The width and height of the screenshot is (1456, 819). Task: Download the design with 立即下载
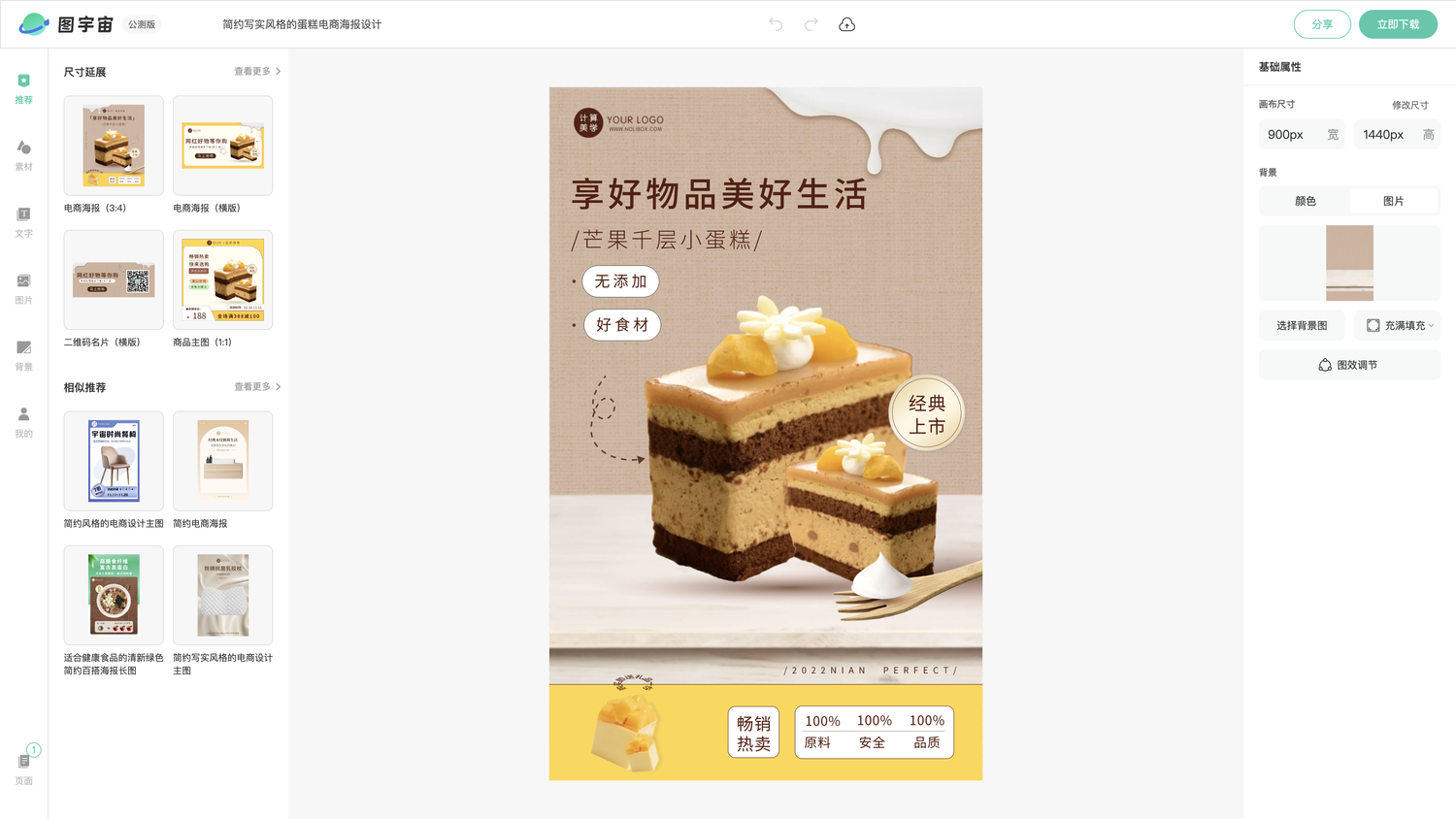point(1397,24)
